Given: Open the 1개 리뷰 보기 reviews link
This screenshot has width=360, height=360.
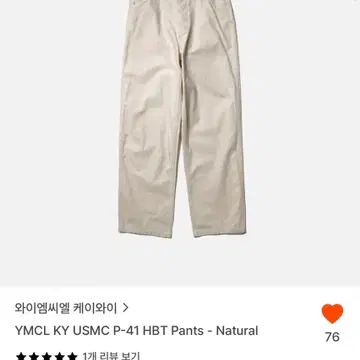Looking at the screenshot, I should coord(111,356).
